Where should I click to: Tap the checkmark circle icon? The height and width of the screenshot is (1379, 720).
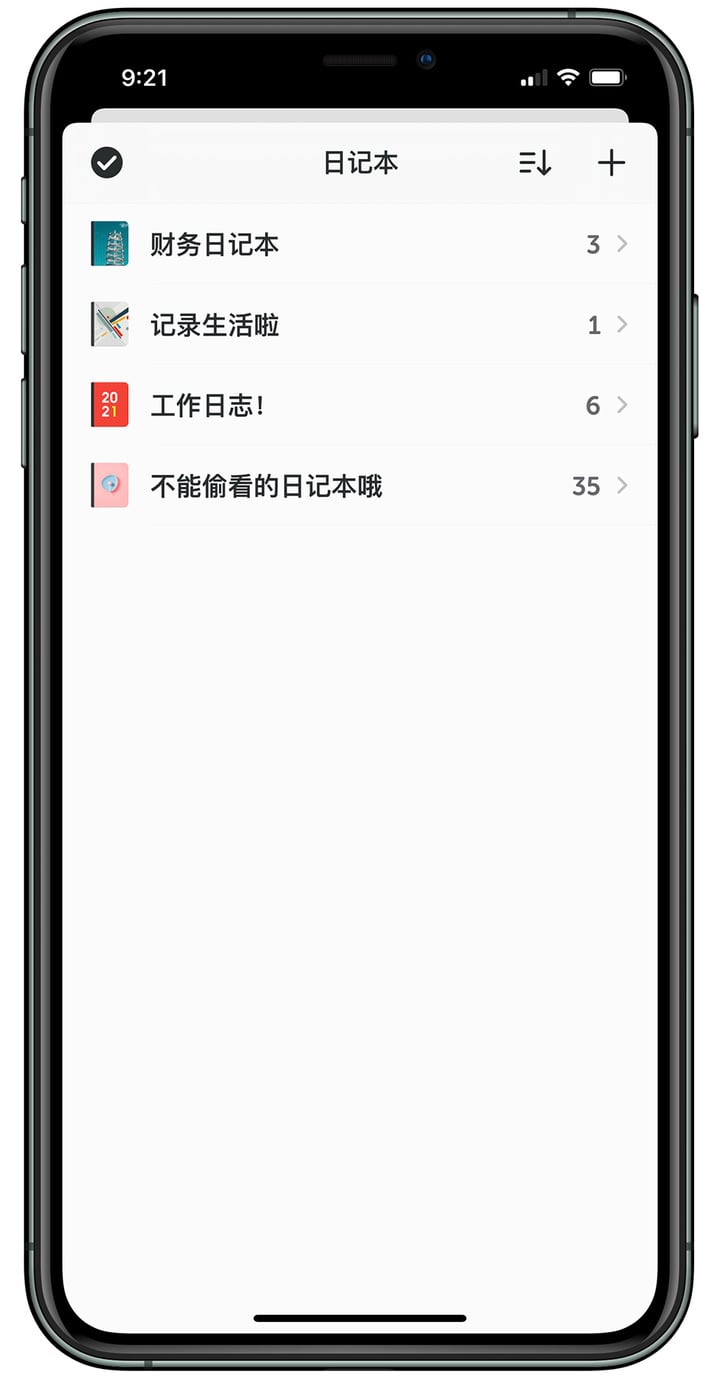[107, 163]
